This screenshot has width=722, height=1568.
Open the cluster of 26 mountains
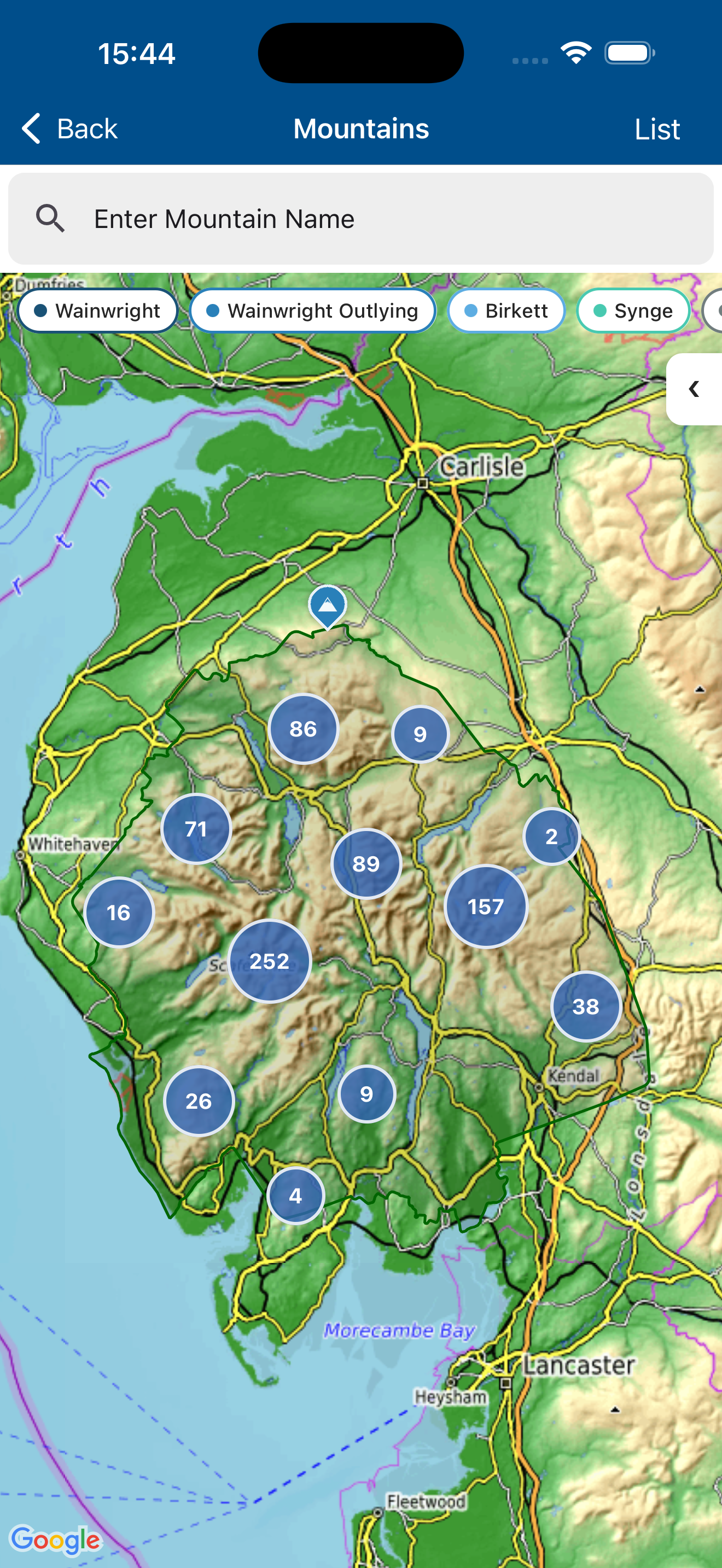[199, 1101]
